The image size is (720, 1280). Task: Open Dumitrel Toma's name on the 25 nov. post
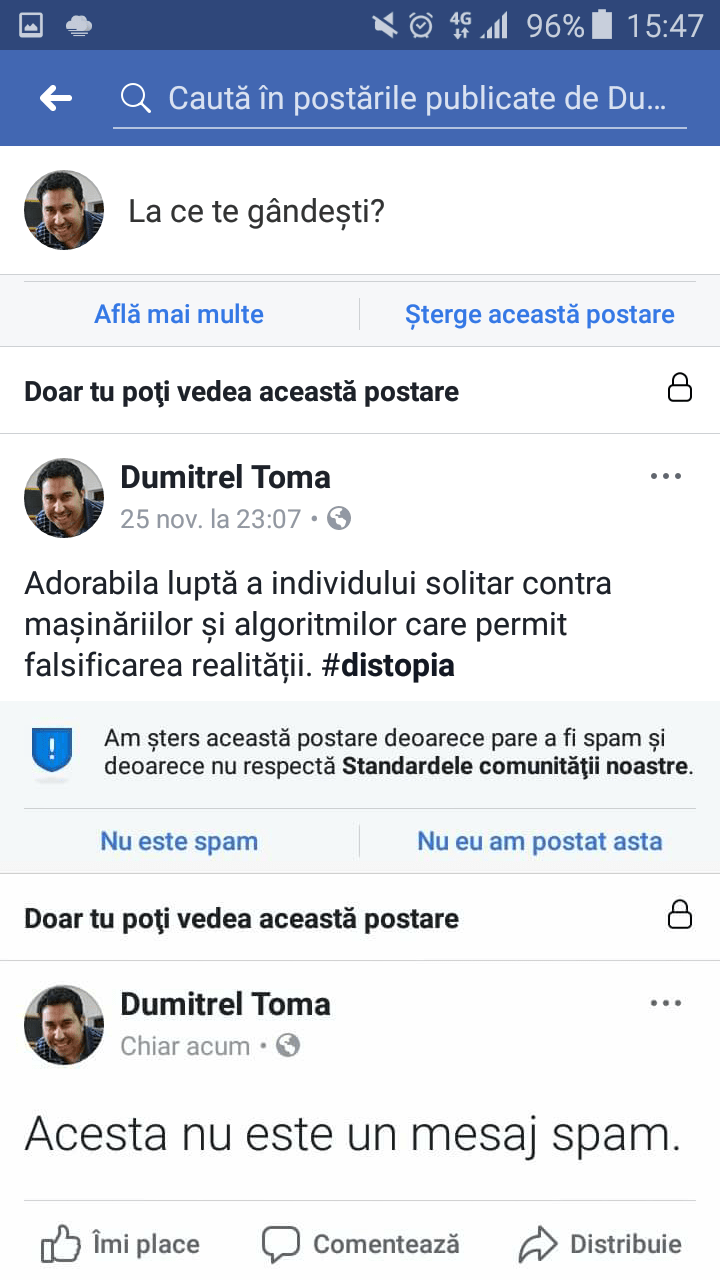(225, 477)
